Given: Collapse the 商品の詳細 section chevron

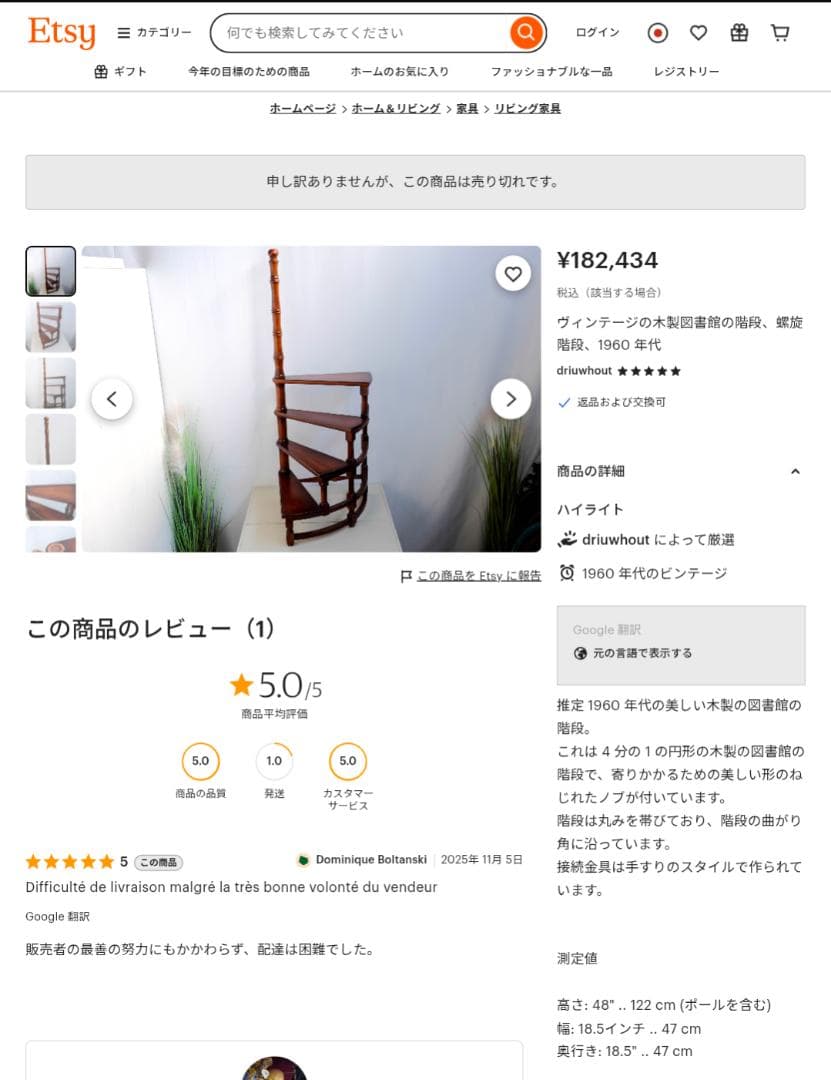Looking at the screenshot, I should (795, 471).
